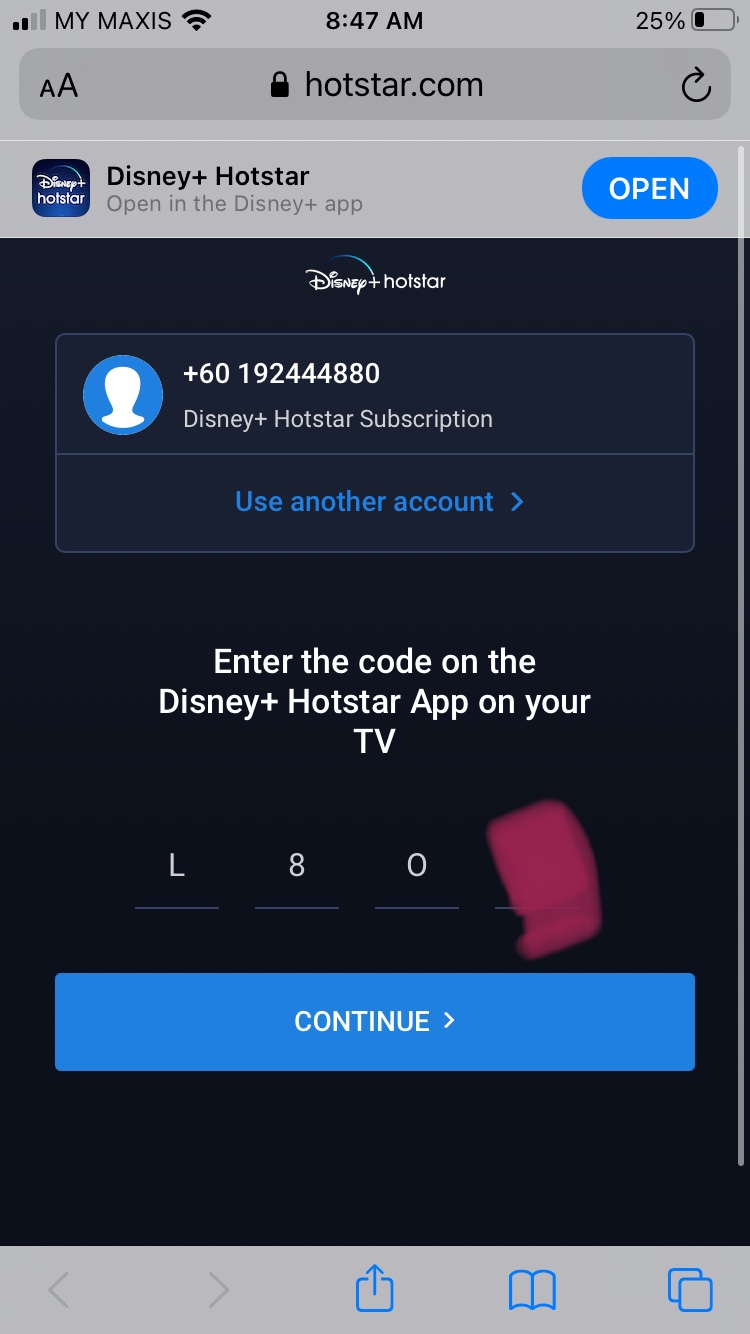Tap Continue to submit the code
The width and height of the screenshot is (750, 1334).
point(374,1021)
